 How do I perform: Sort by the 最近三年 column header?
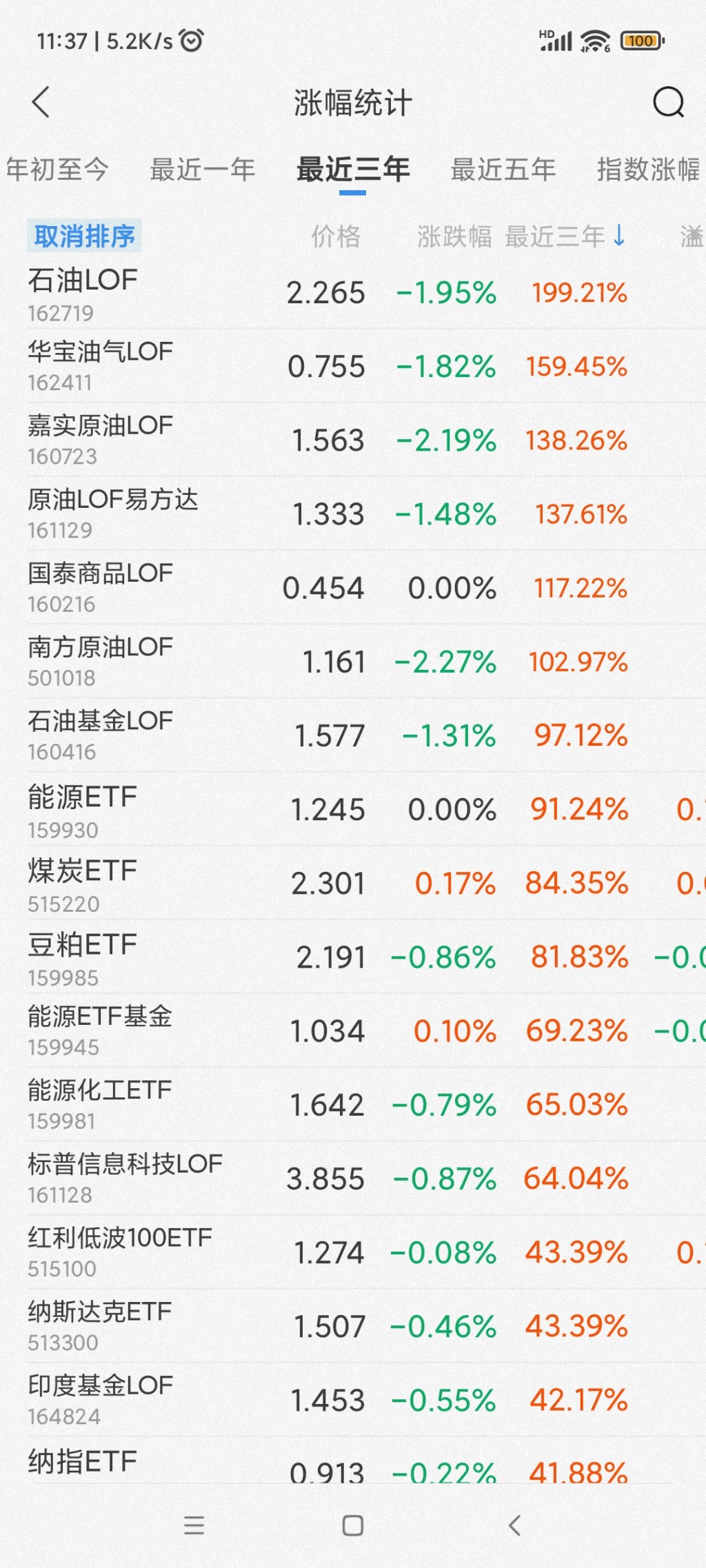tap(564, 236)
